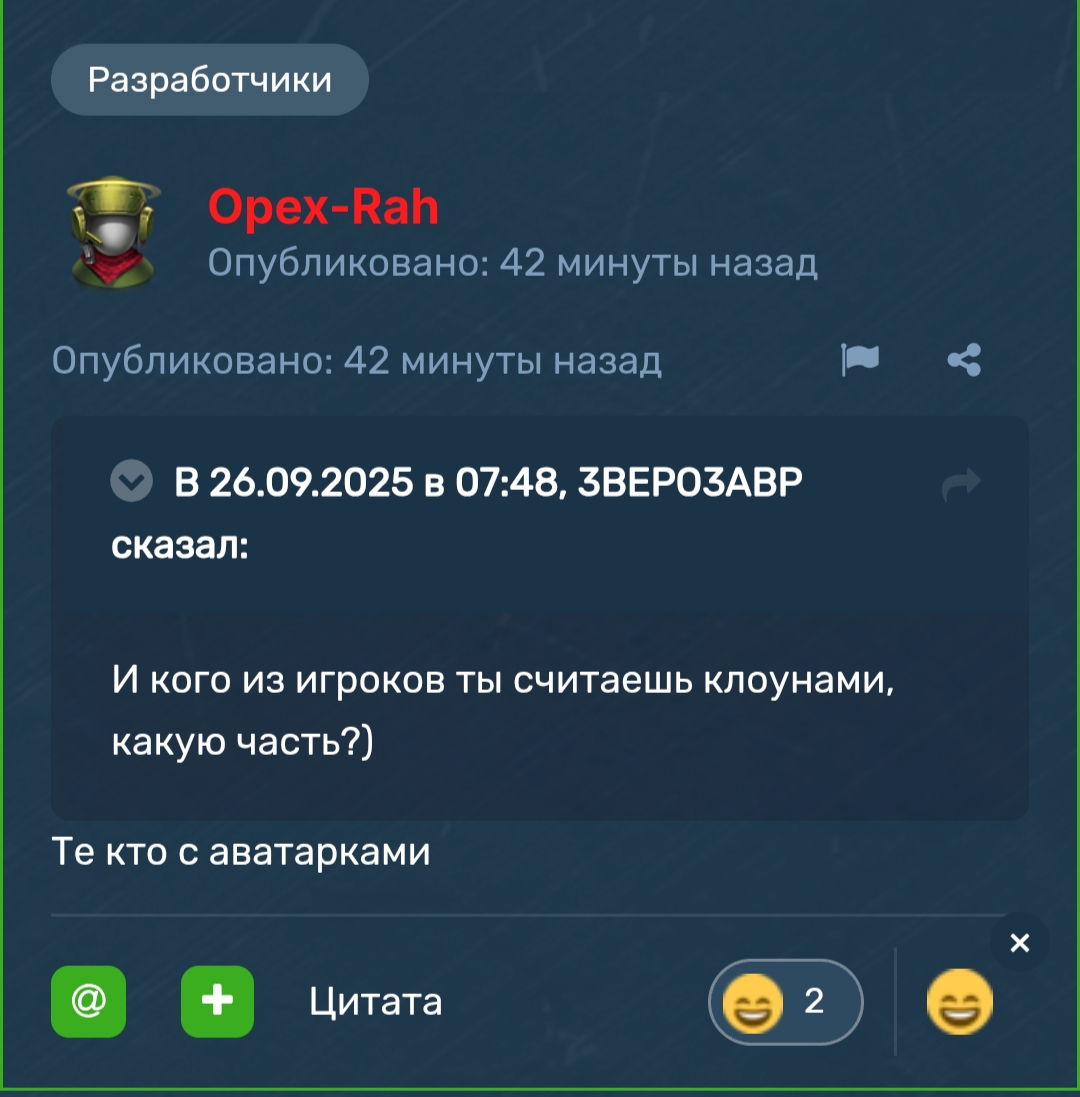Report this post with flag icon

pyautogui.click(x=860, y=360)
